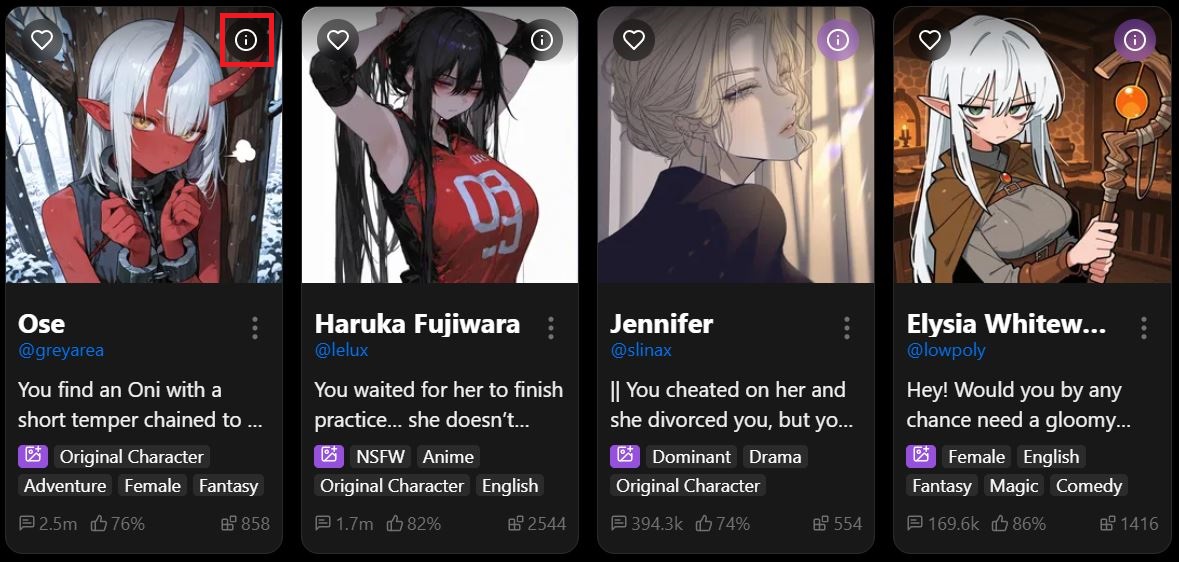Favorite the Ose character card
This screenshot has width=1179, height=562.
pyautogui.click(x=41, y=40)
